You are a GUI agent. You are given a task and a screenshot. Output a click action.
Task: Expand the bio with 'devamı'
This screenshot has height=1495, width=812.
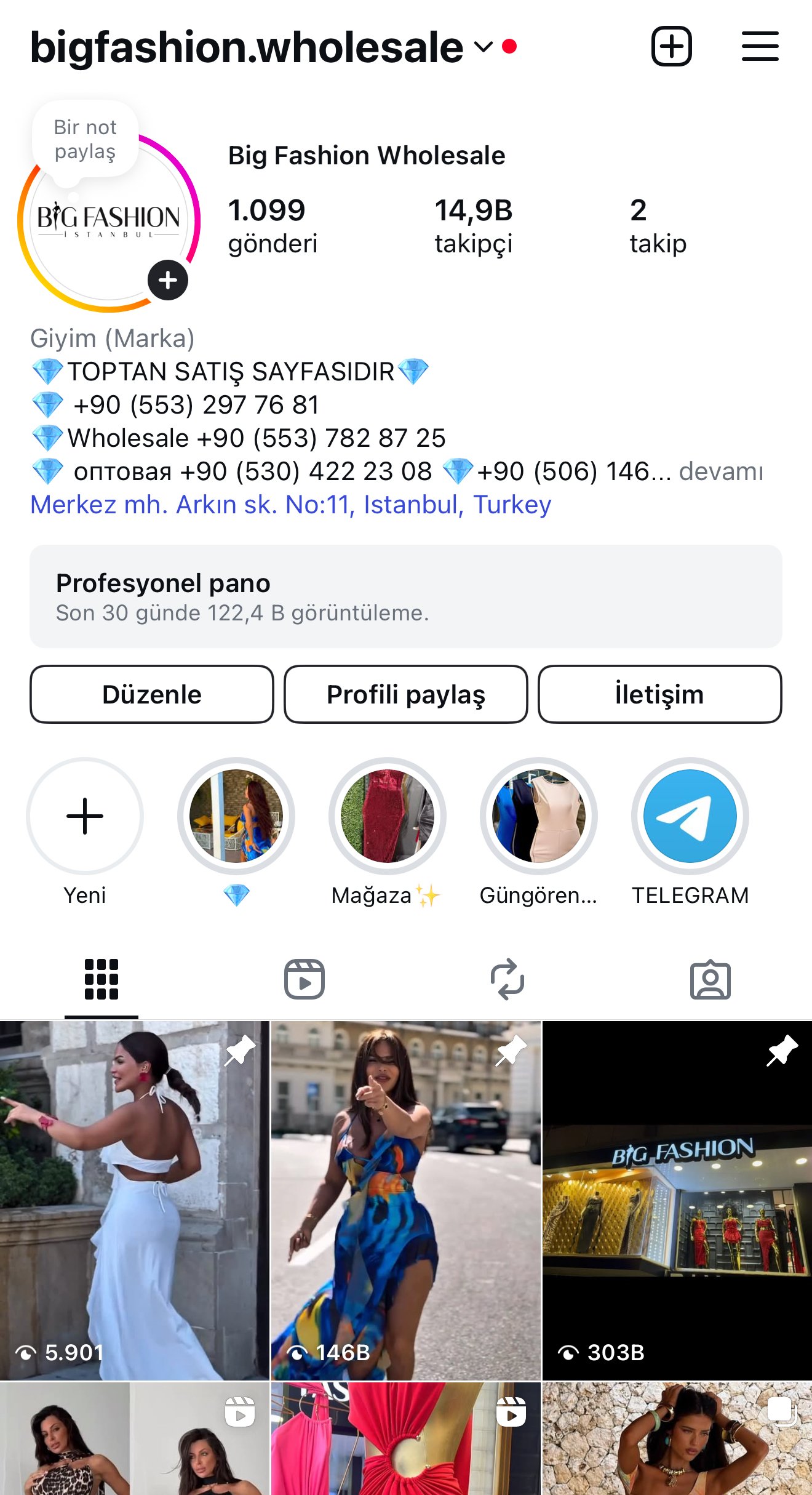pos(721,471)
